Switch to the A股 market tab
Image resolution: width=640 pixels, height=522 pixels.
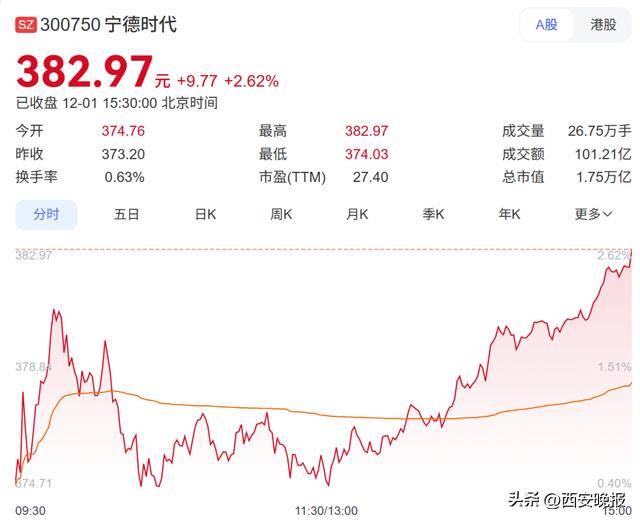coord(547,25)
